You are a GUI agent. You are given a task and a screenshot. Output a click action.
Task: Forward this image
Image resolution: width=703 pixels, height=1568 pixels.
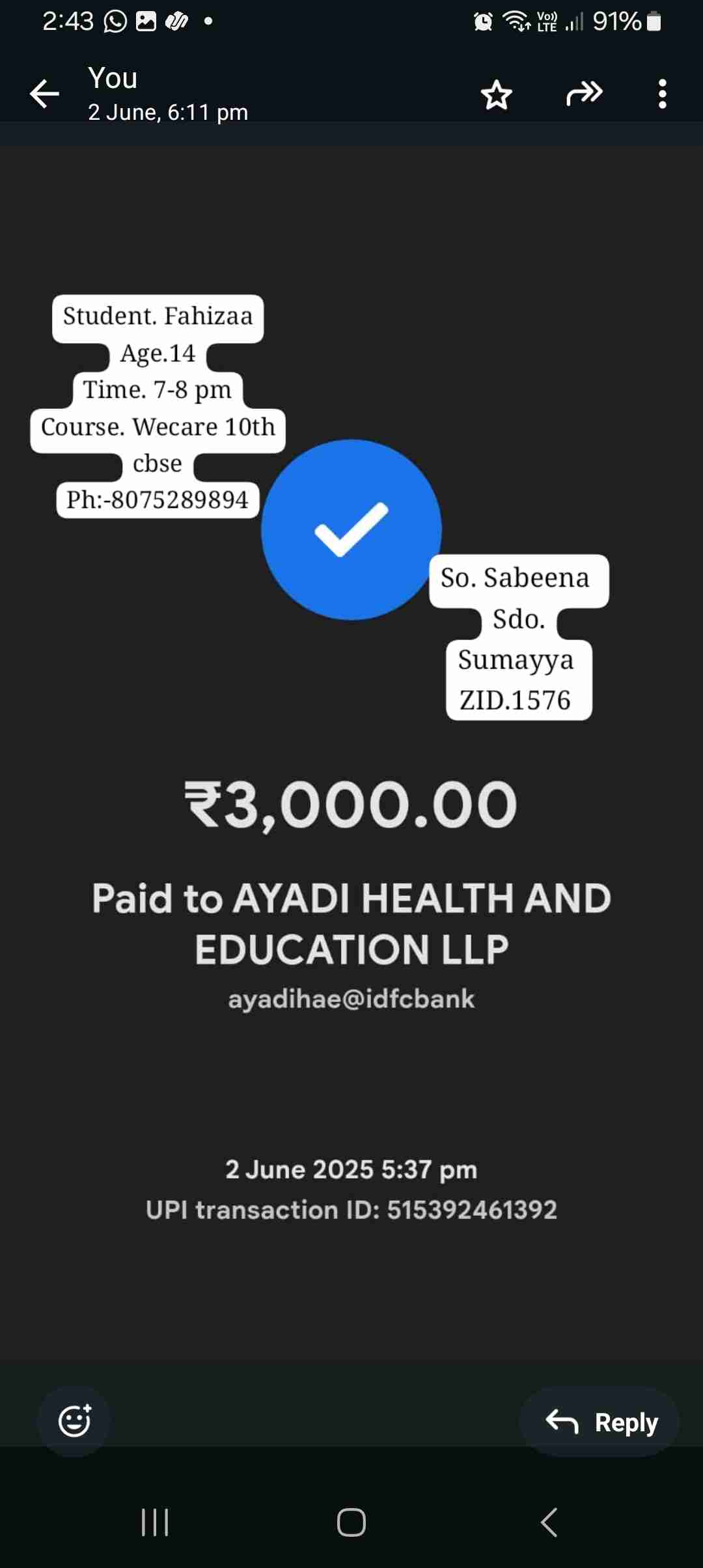[x=584, y=94]
